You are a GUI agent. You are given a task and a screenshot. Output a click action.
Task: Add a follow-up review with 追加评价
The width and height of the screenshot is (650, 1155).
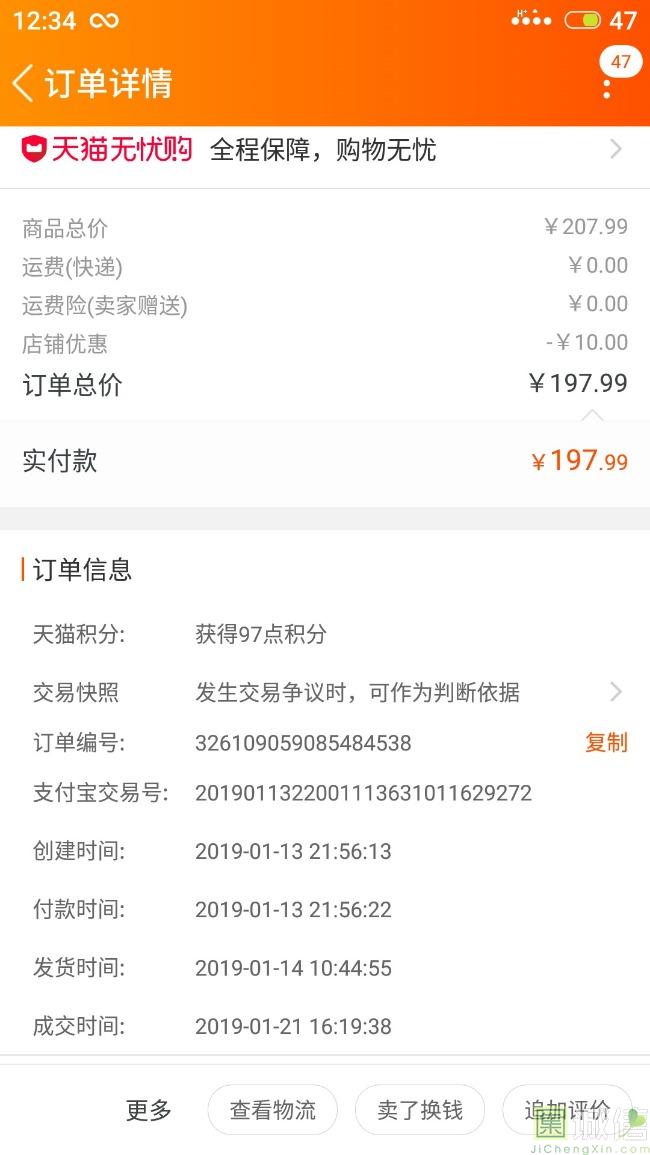point(567,1109)
